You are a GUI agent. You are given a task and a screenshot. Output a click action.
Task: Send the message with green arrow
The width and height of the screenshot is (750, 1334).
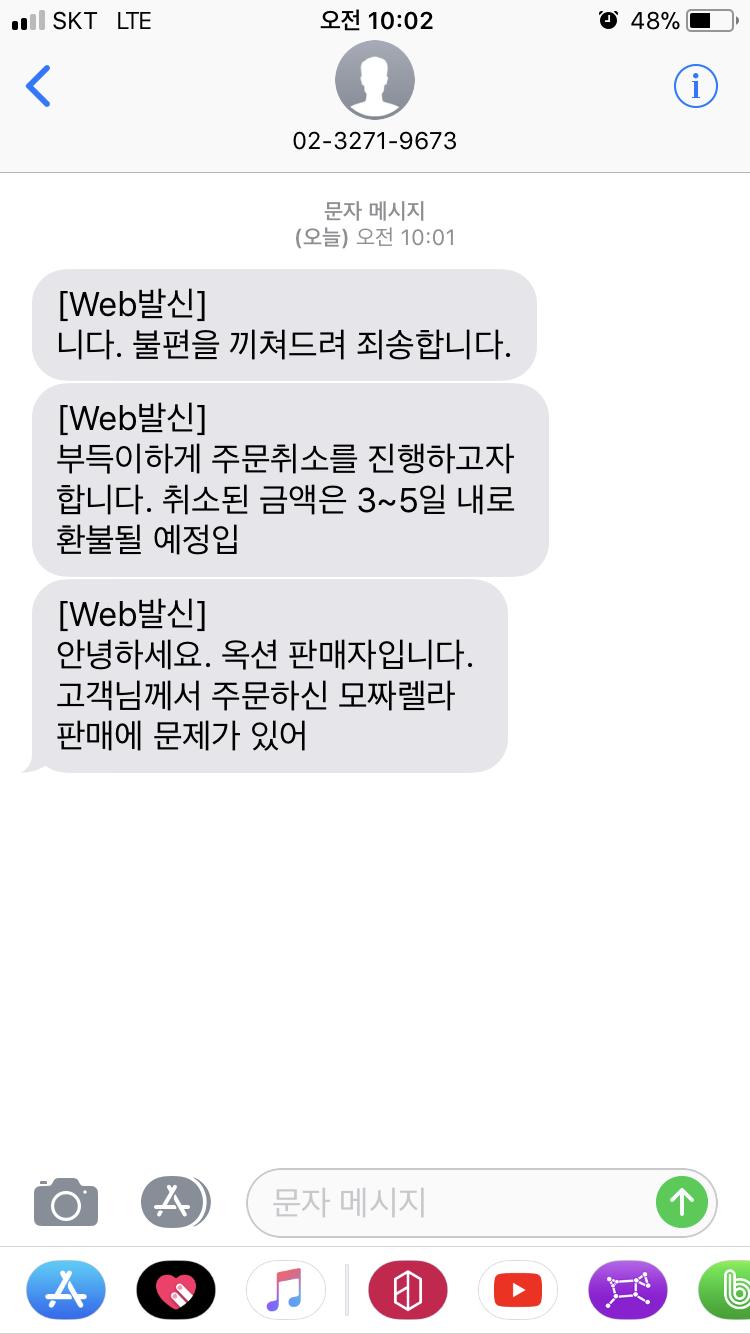click(x=682, y=1202)
